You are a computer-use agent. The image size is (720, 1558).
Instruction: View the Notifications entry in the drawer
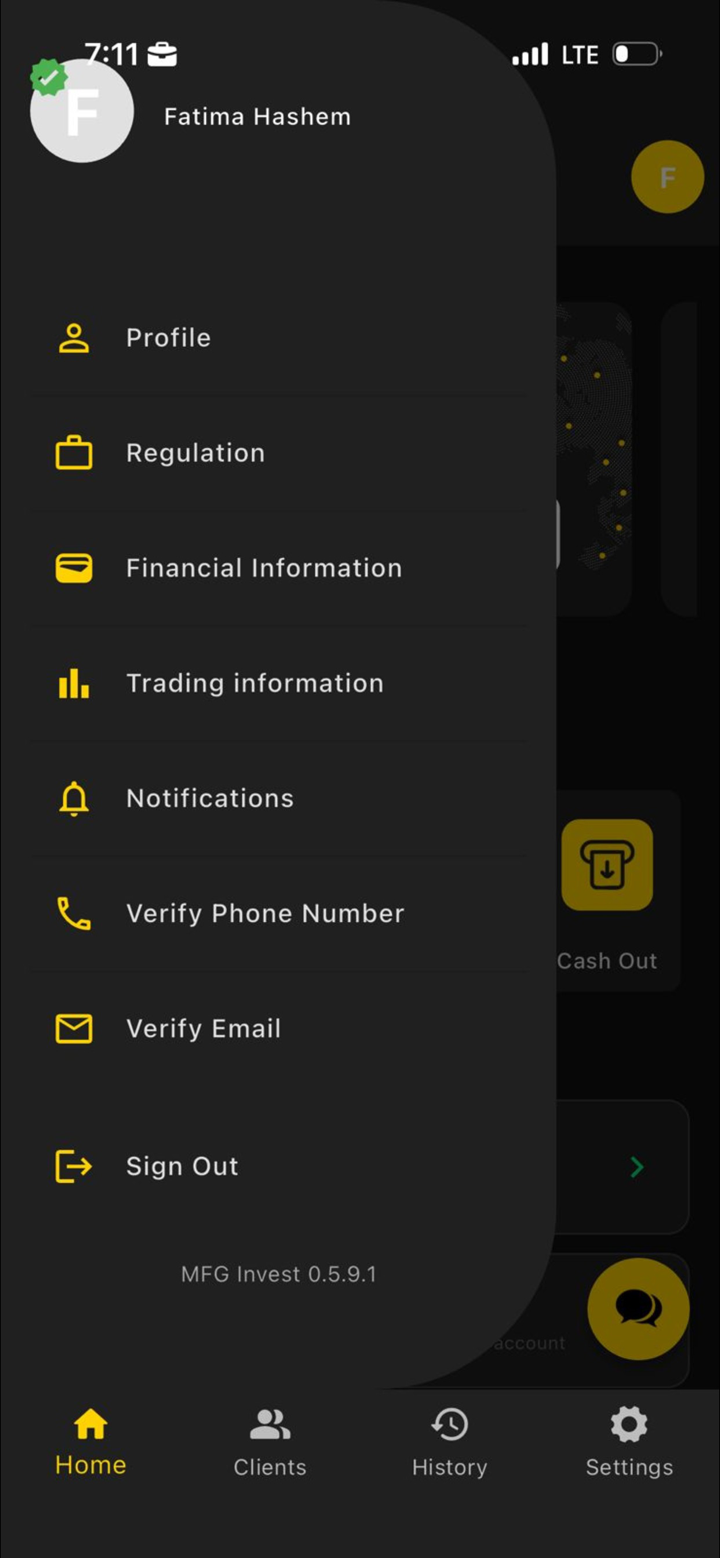click(x=209, y=798)
